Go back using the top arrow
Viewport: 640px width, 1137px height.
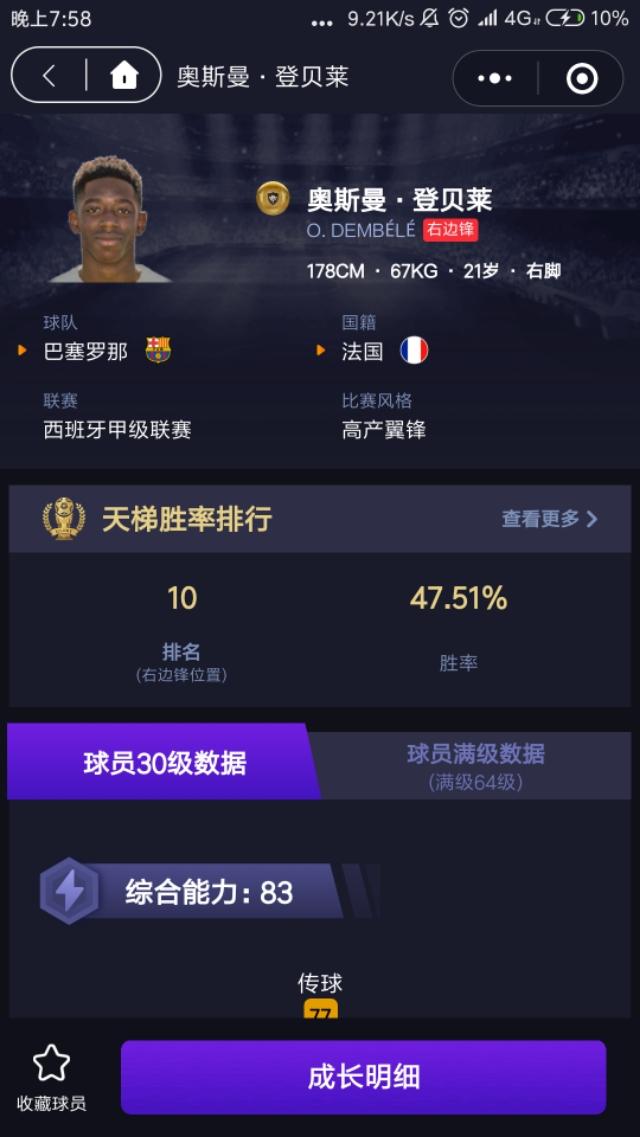tap(49, 76)
